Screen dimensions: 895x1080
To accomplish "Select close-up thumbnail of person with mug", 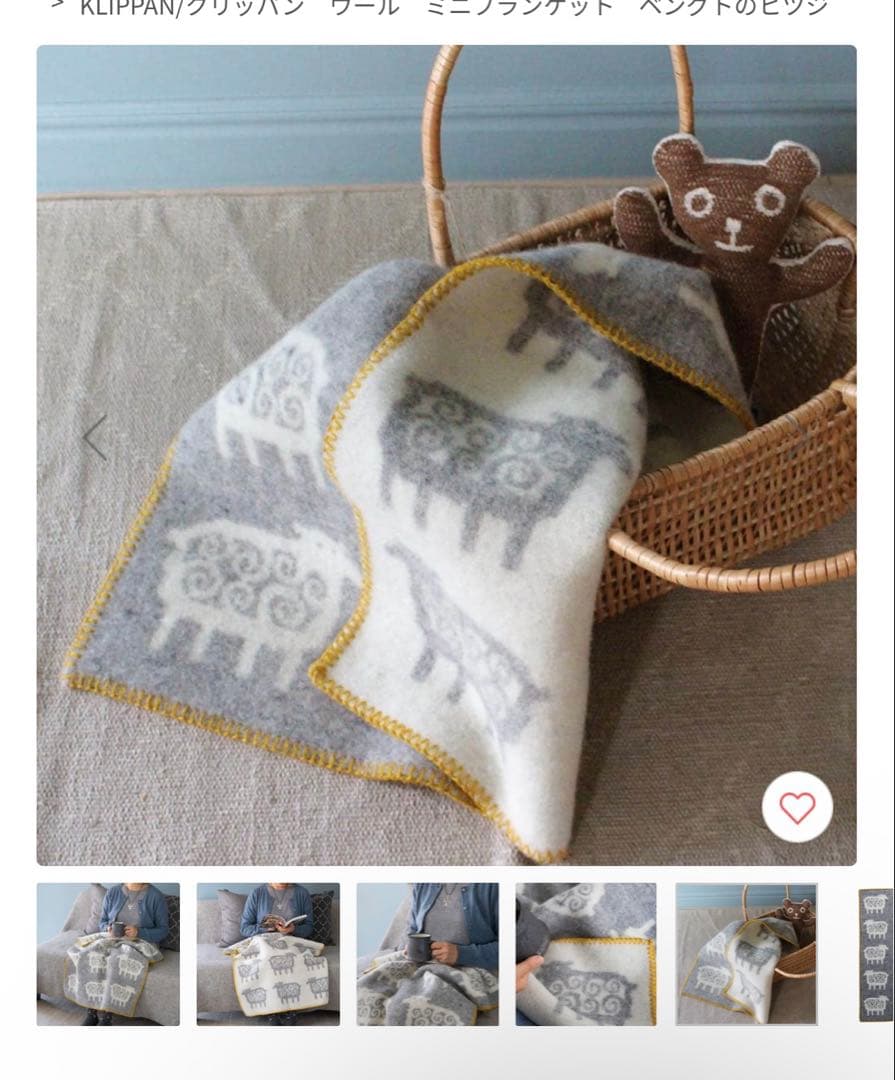I will click(427, 954).
